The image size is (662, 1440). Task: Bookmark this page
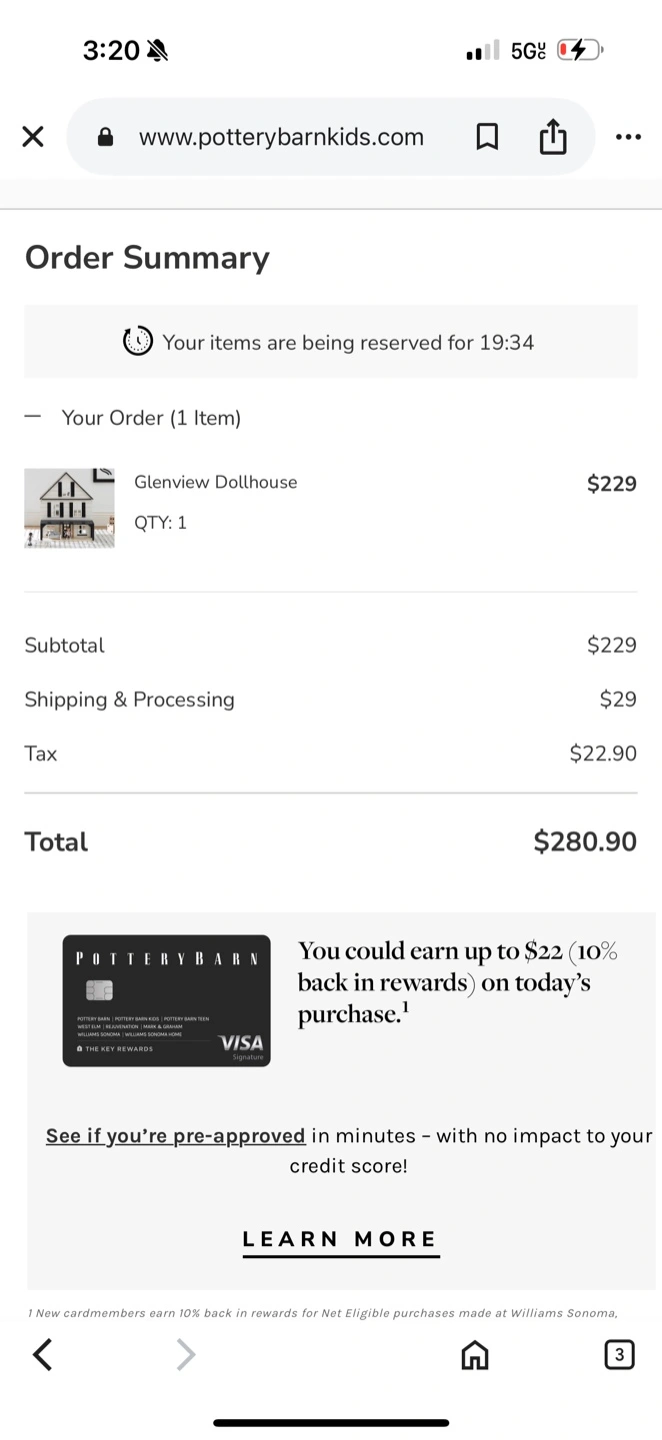coord(487,137)
